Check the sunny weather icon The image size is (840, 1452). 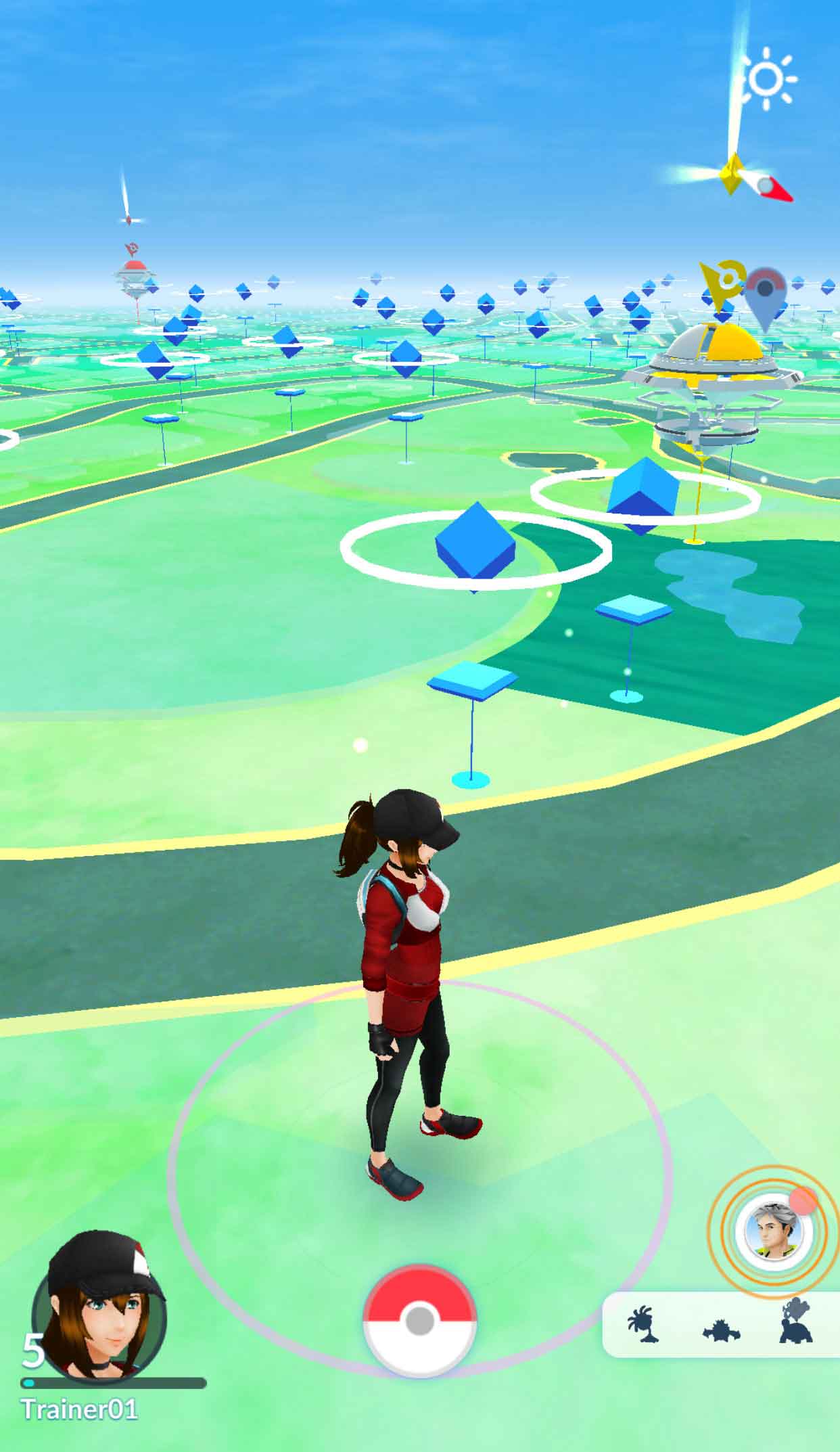(768, 79)
